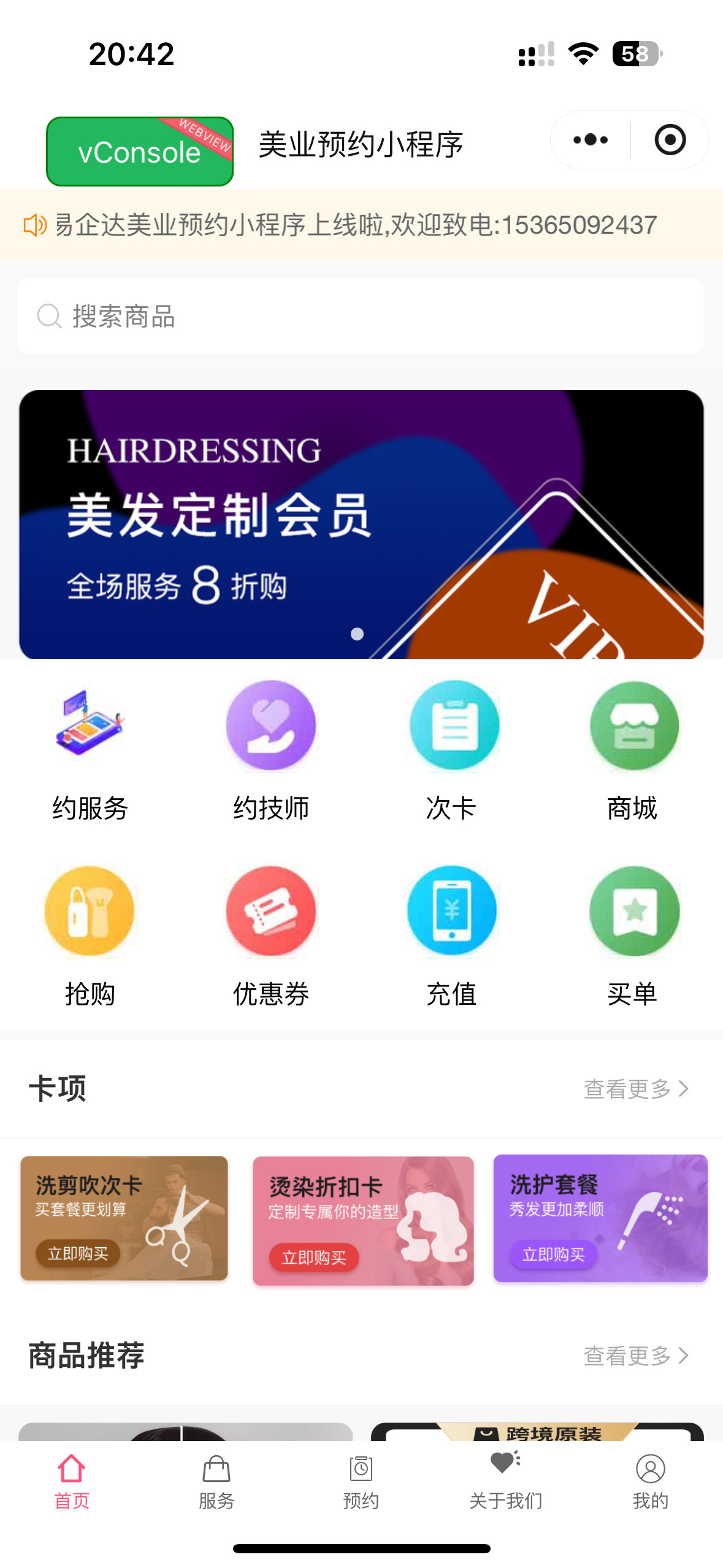
Task: Go to 商城 store shortcut
Action: click(x=633, y=751)
